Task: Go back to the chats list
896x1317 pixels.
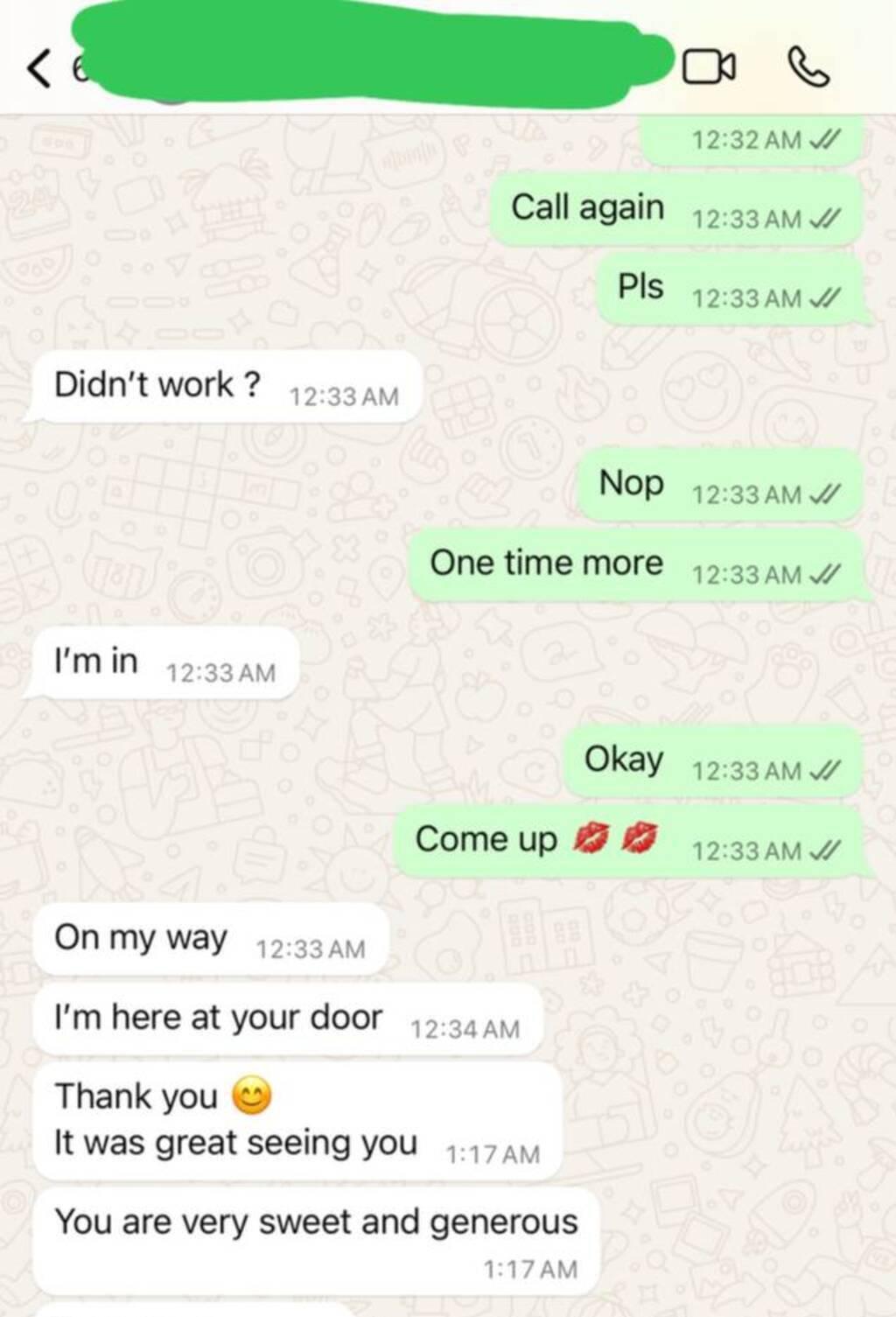Action: pyautogui.click(x=38, y=68)
